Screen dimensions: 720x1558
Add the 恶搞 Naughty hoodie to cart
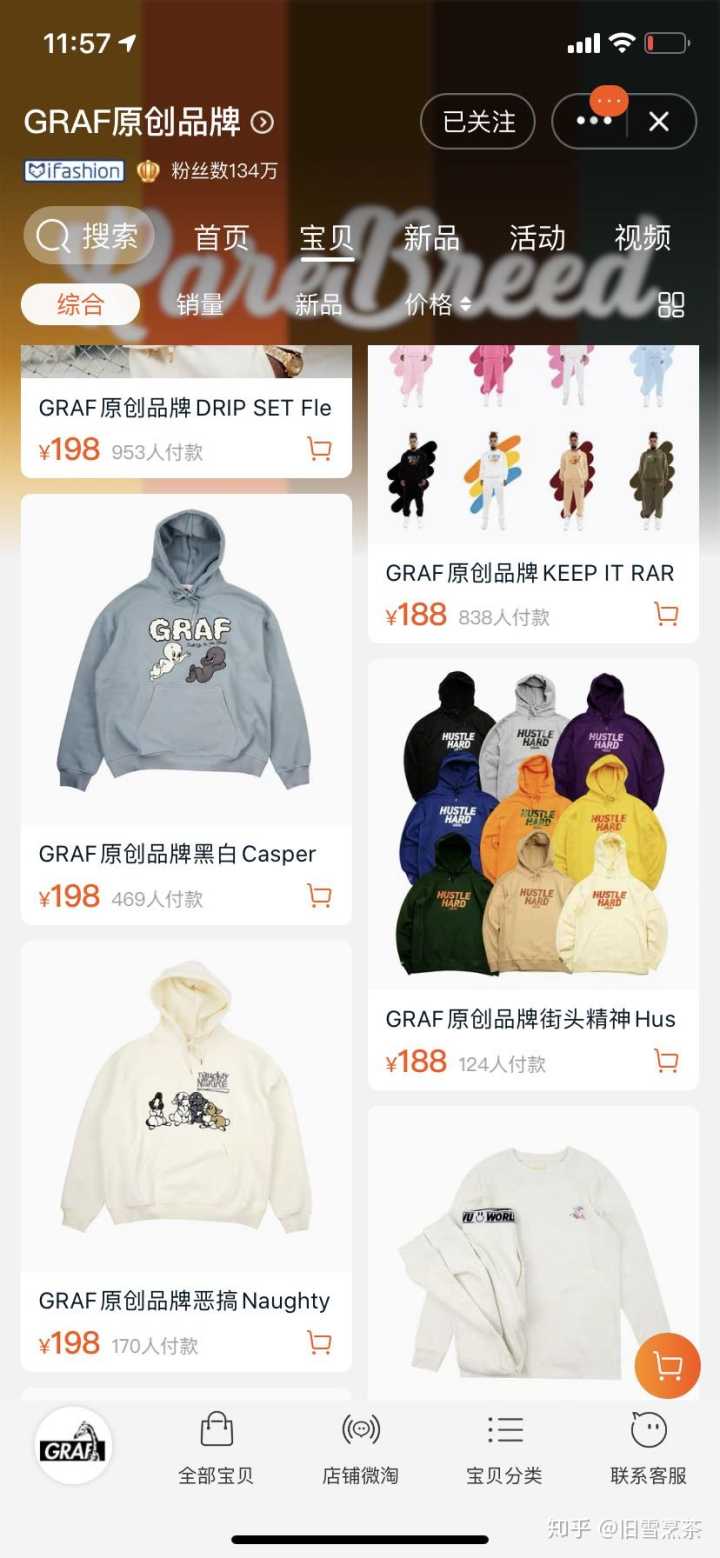tap(319, 1342)
